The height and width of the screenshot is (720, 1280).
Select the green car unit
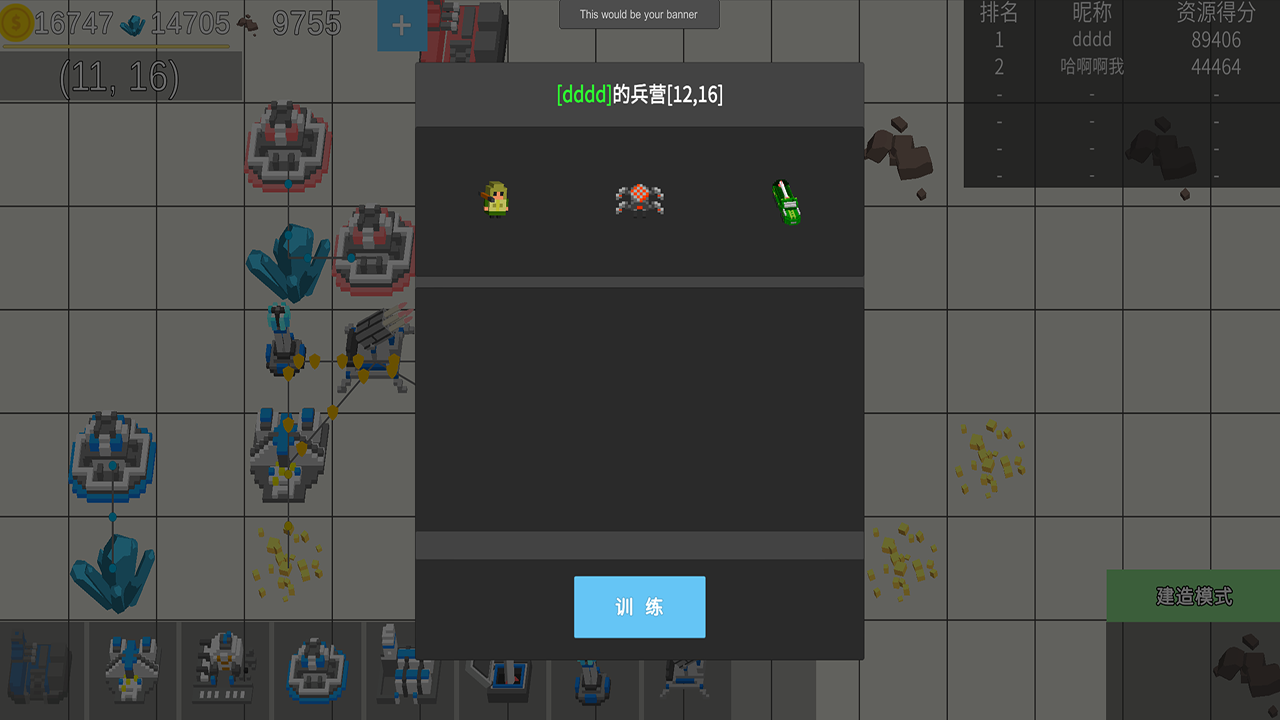(787, 202)
